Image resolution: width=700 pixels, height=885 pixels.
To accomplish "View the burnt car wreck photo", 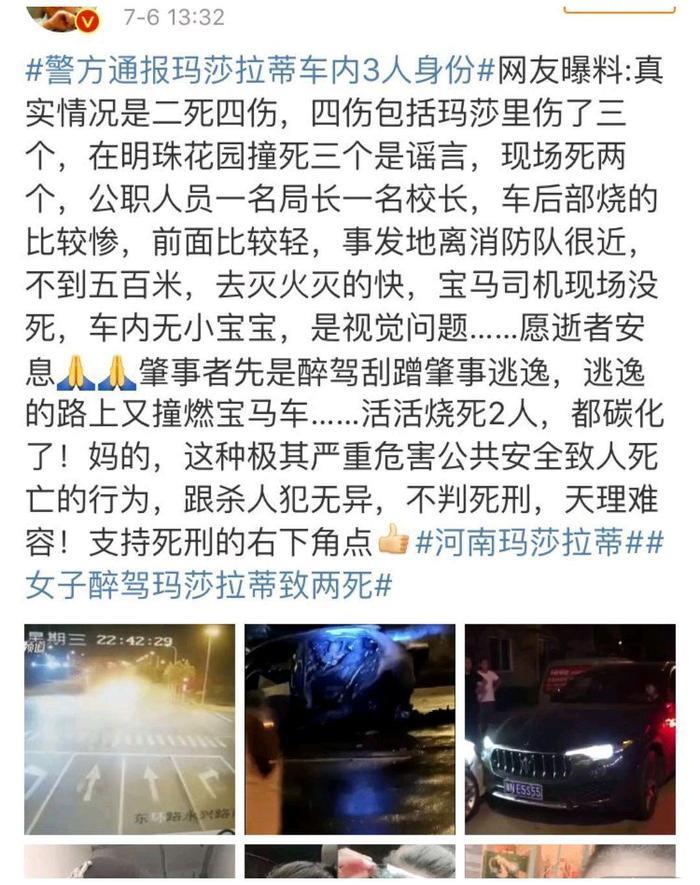I will coord(350,728).
